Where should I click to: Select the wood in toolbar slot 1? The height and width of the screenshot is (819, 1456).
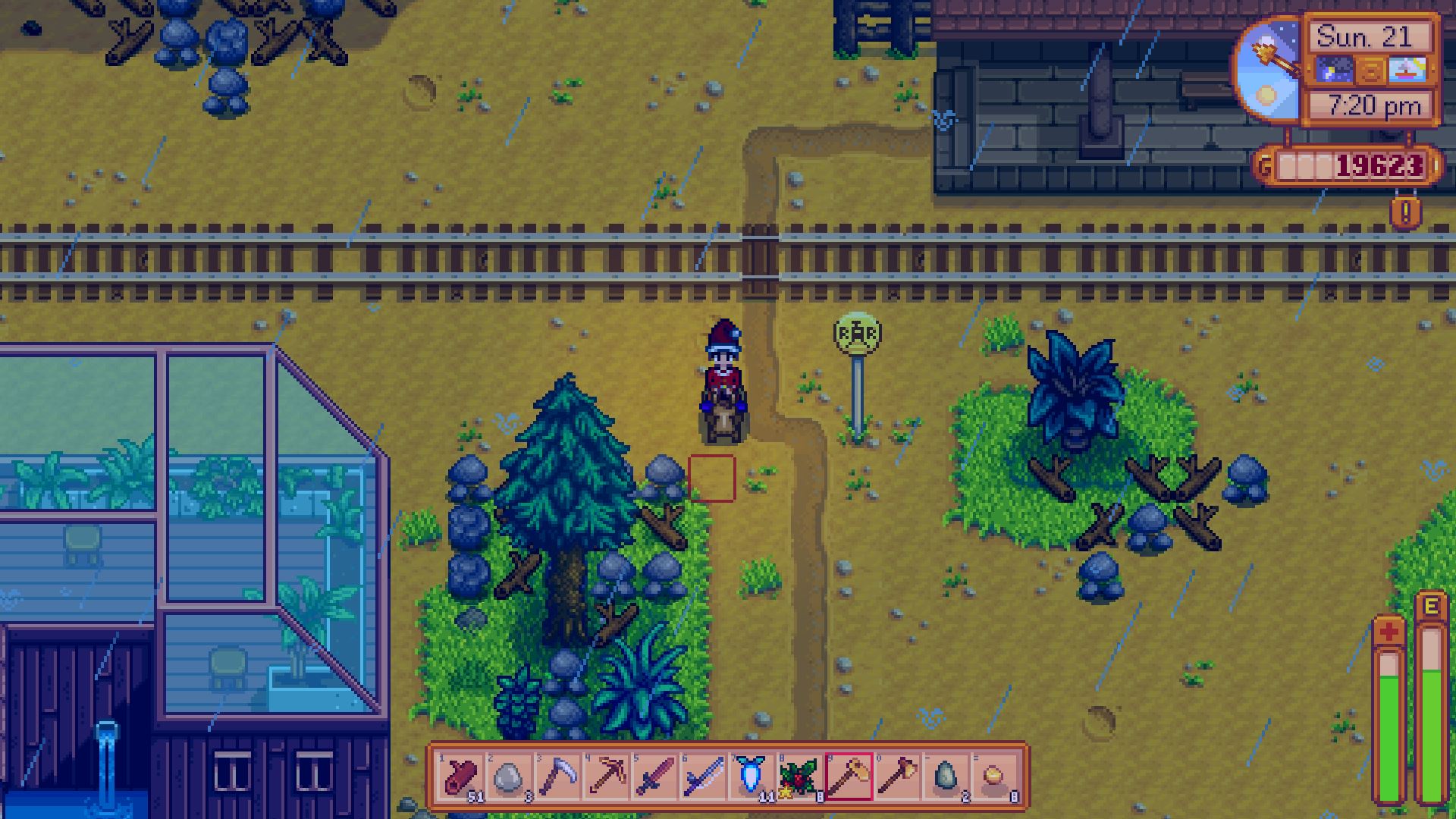(460, 777)
